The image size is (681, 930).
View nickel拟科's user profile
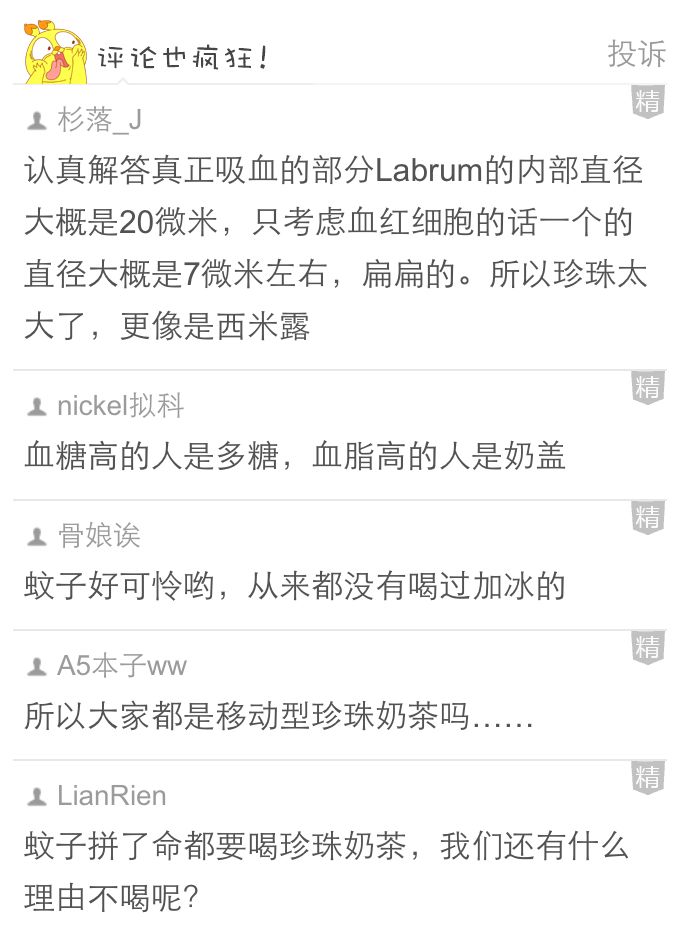[120, 405]
